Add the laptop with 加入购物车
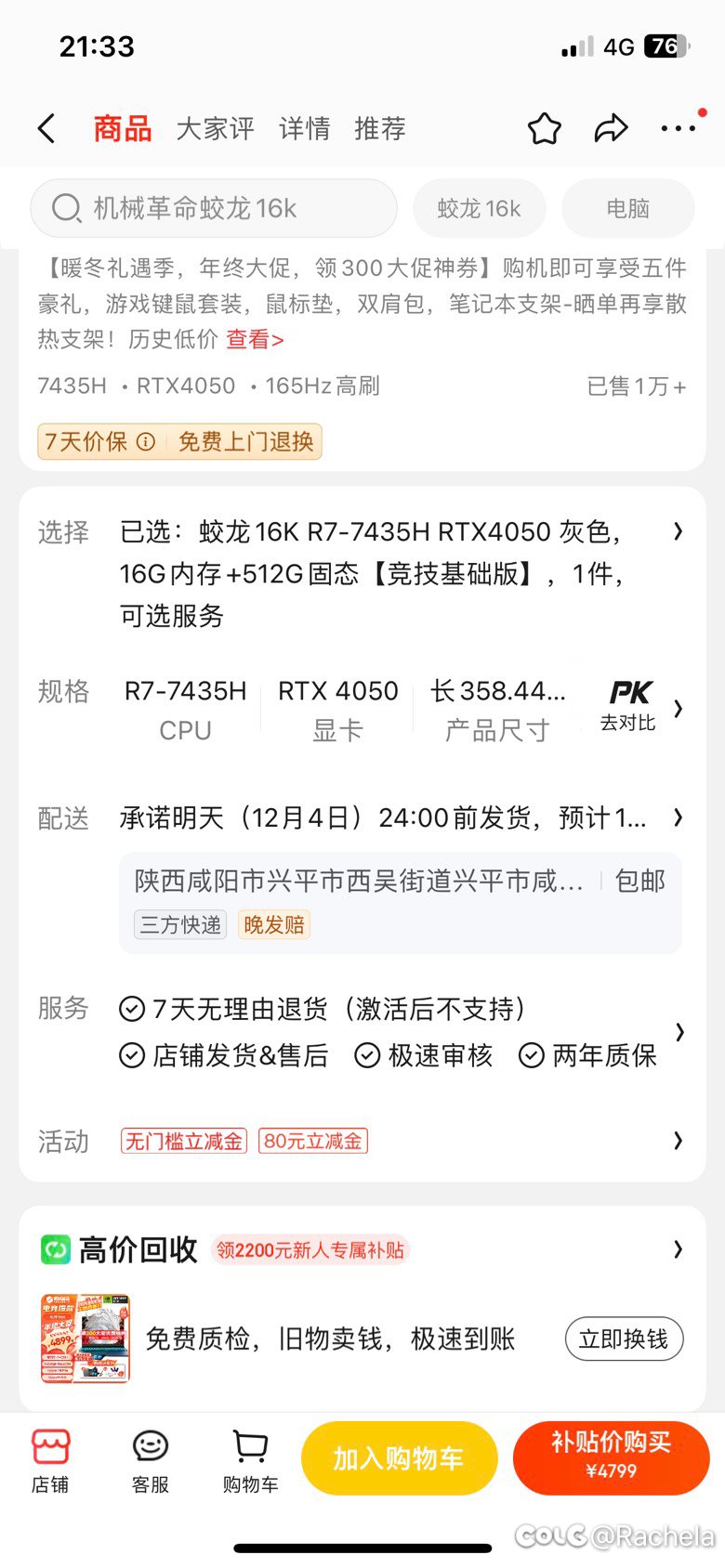The image size is (725, 1568). [399, 1458]
